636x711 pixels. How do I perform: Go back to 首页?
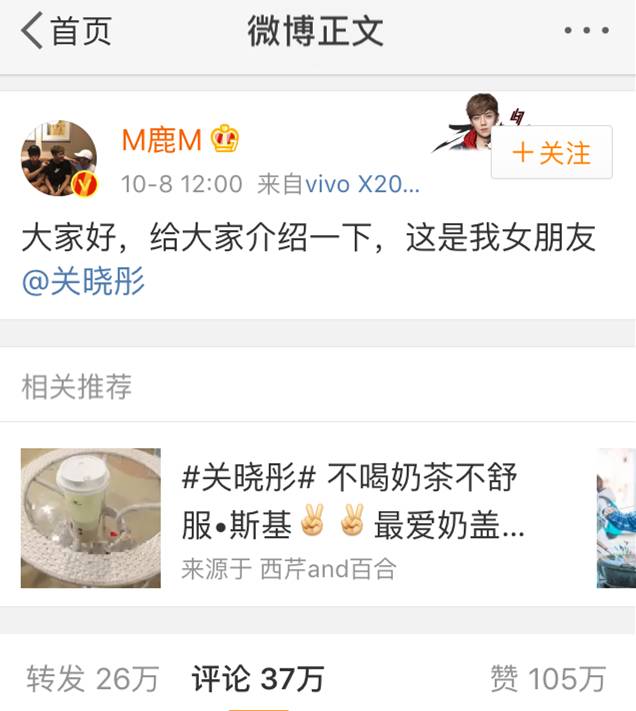(x=66, y=32)
